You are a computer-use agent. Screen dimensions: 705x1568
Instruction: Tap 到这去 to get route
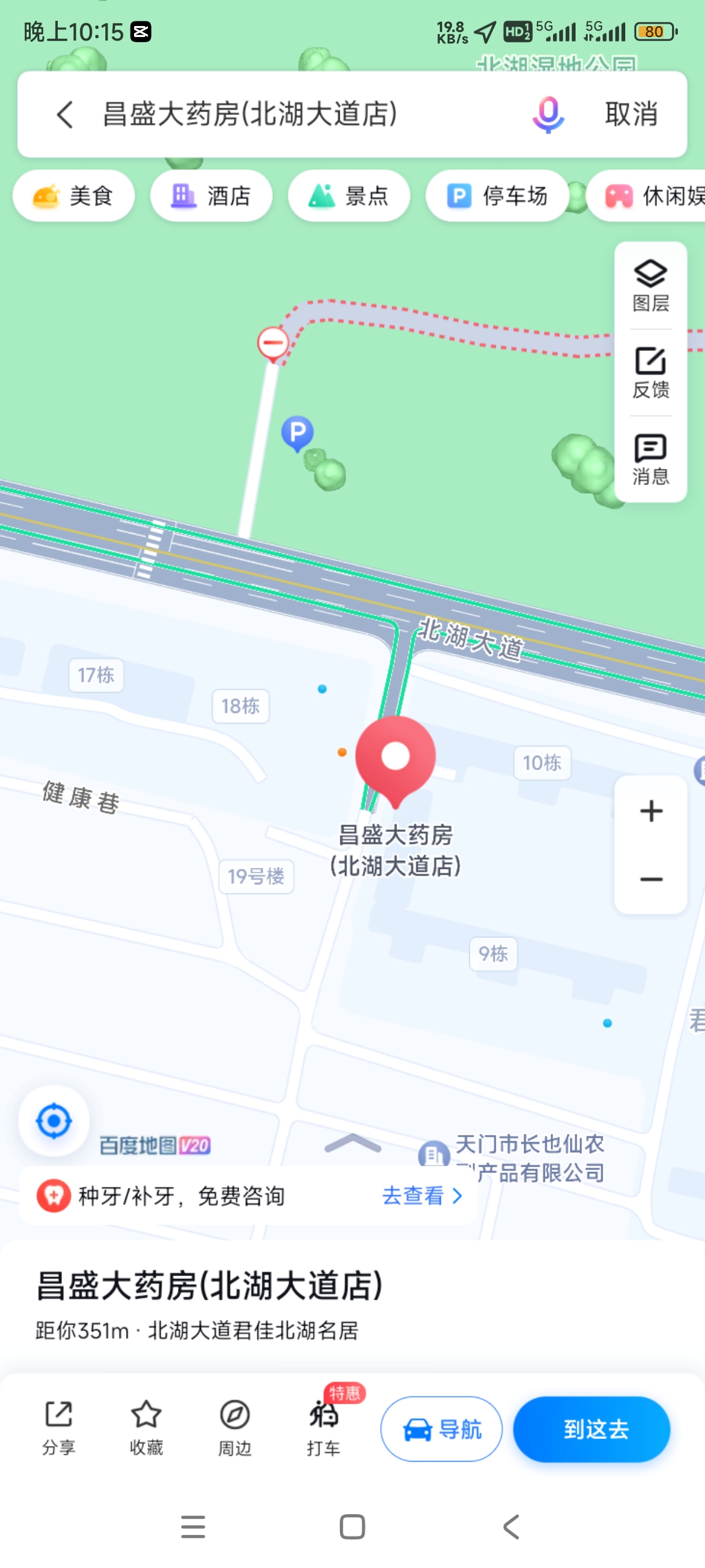coord(591,1428)
